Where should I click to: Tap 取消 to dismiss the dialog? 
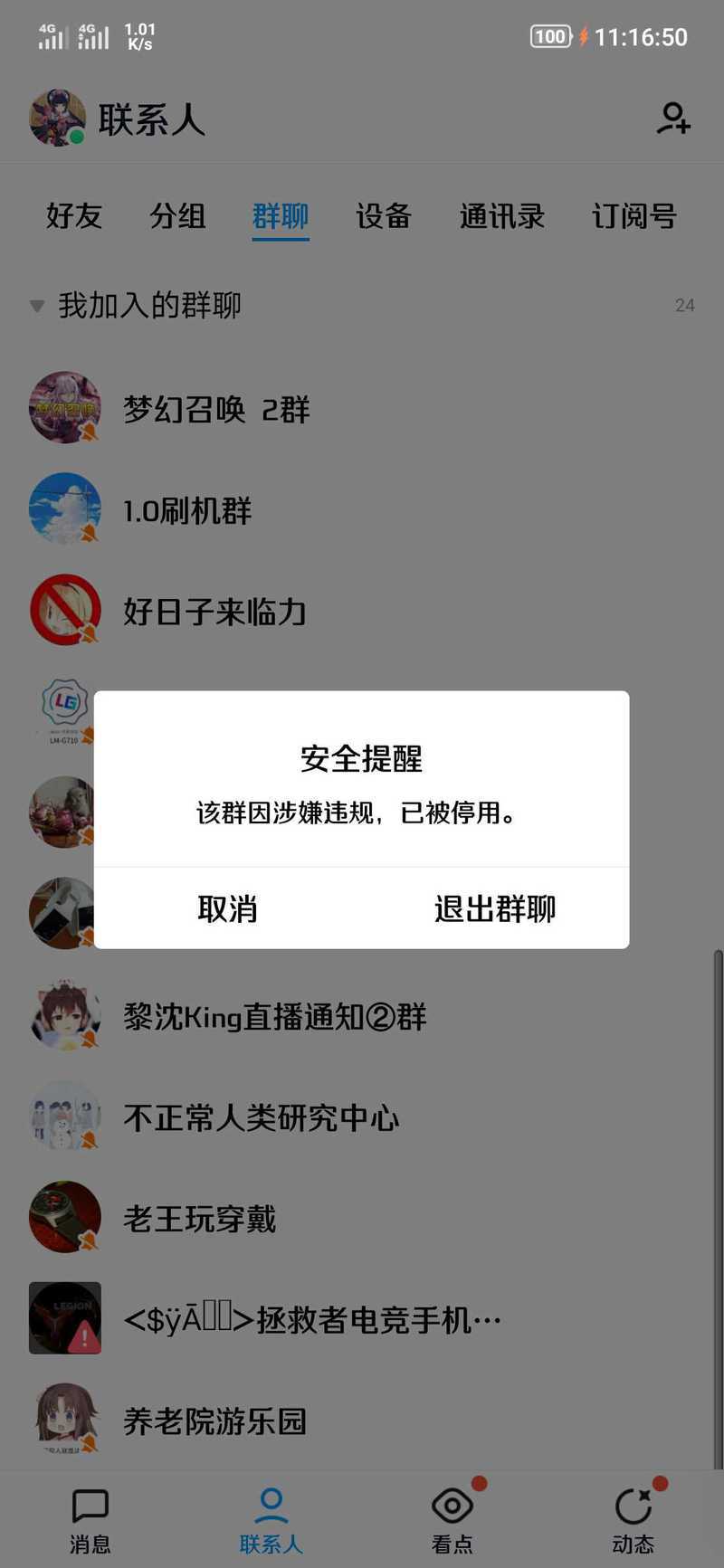pyautogui.click(x=227, y=908)
